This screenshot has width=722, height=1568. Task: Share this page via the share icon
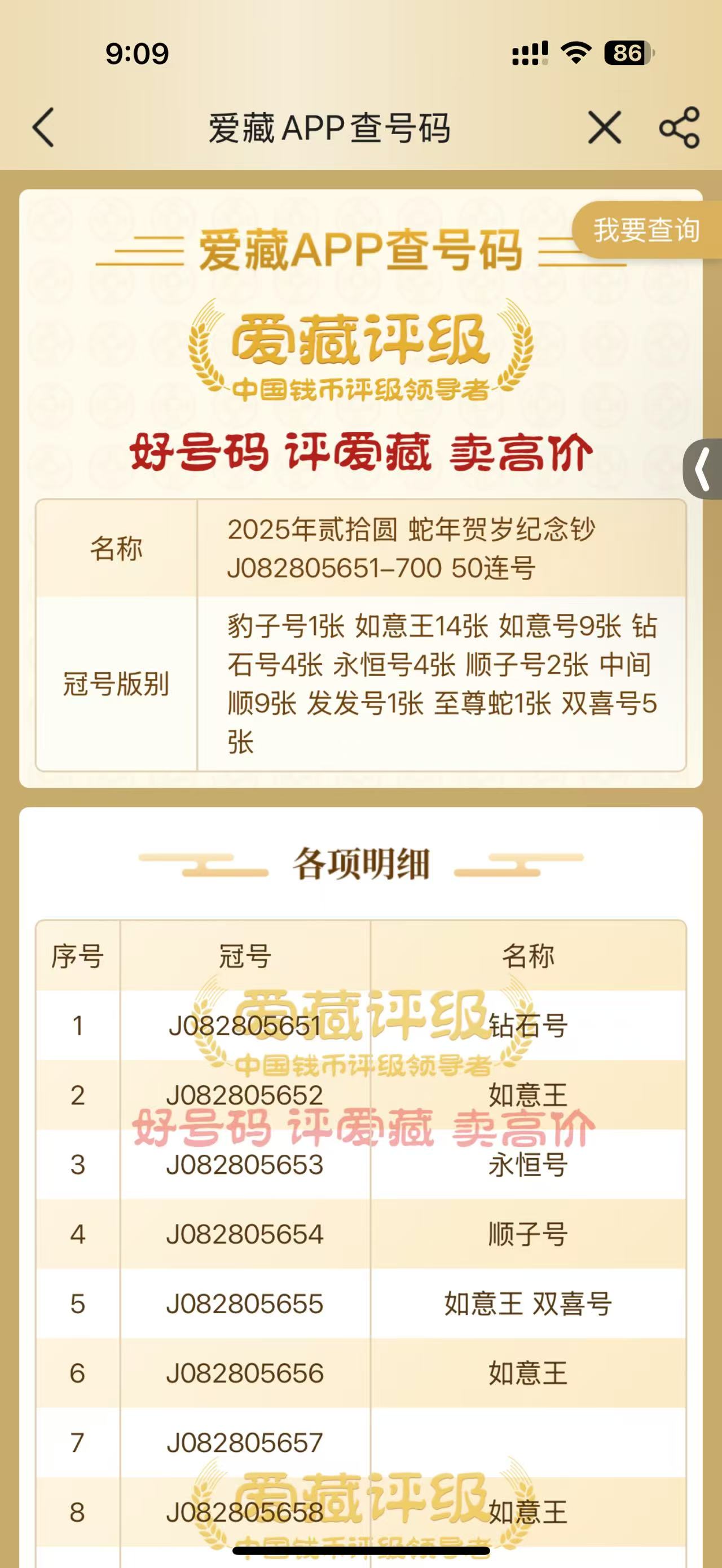tap(679, 127)
